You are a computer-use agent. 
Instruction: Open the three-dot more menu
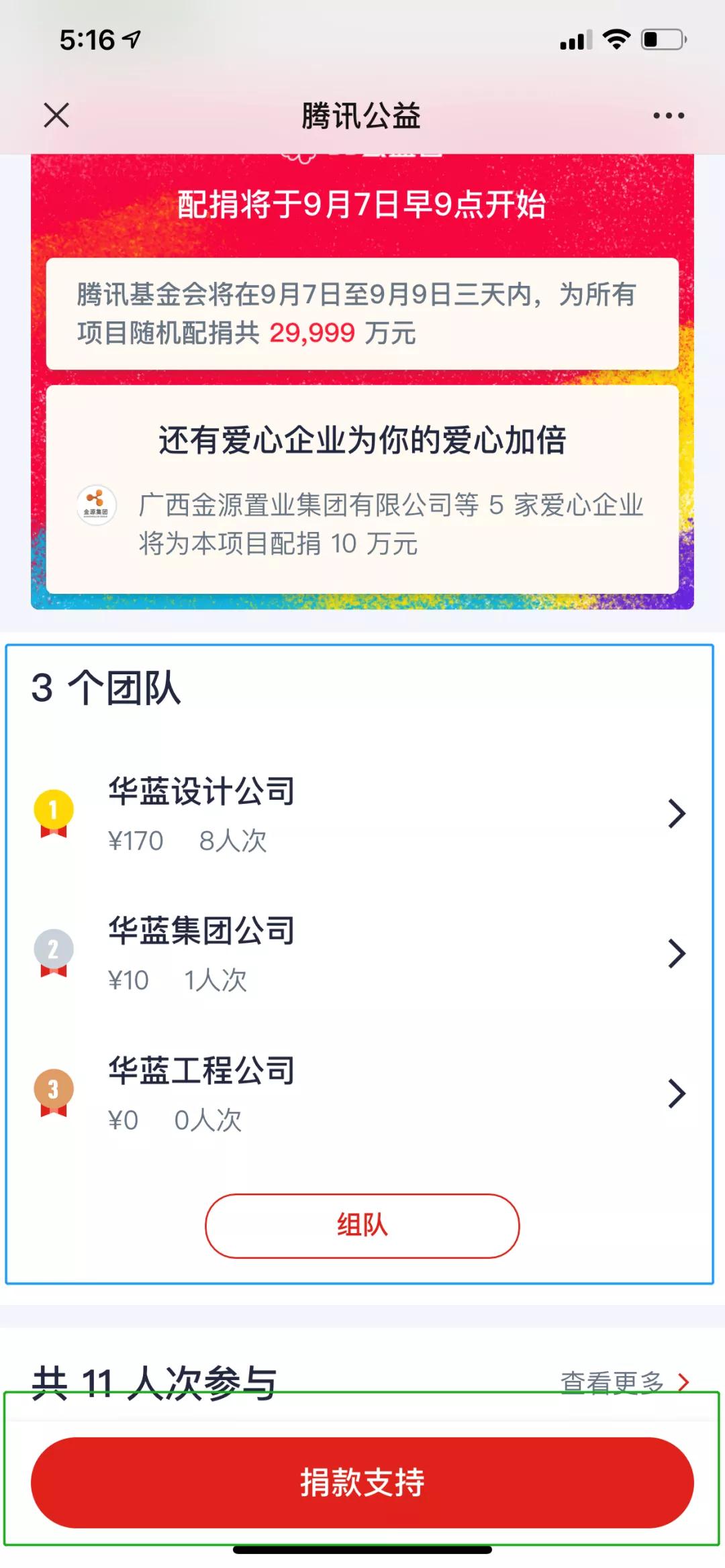(x=669, y=115)
